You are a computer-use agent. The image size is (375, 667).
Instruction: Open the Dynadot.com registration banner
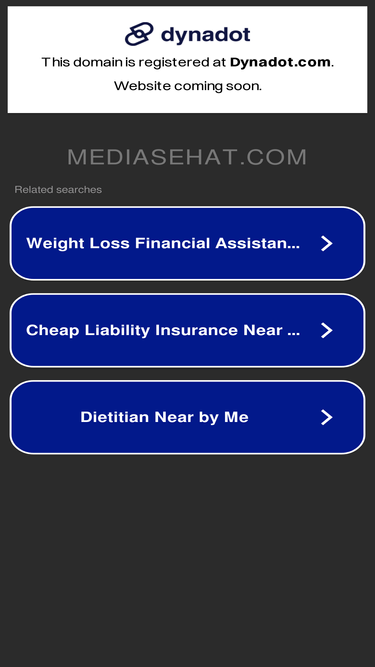[x=188, y=60]
